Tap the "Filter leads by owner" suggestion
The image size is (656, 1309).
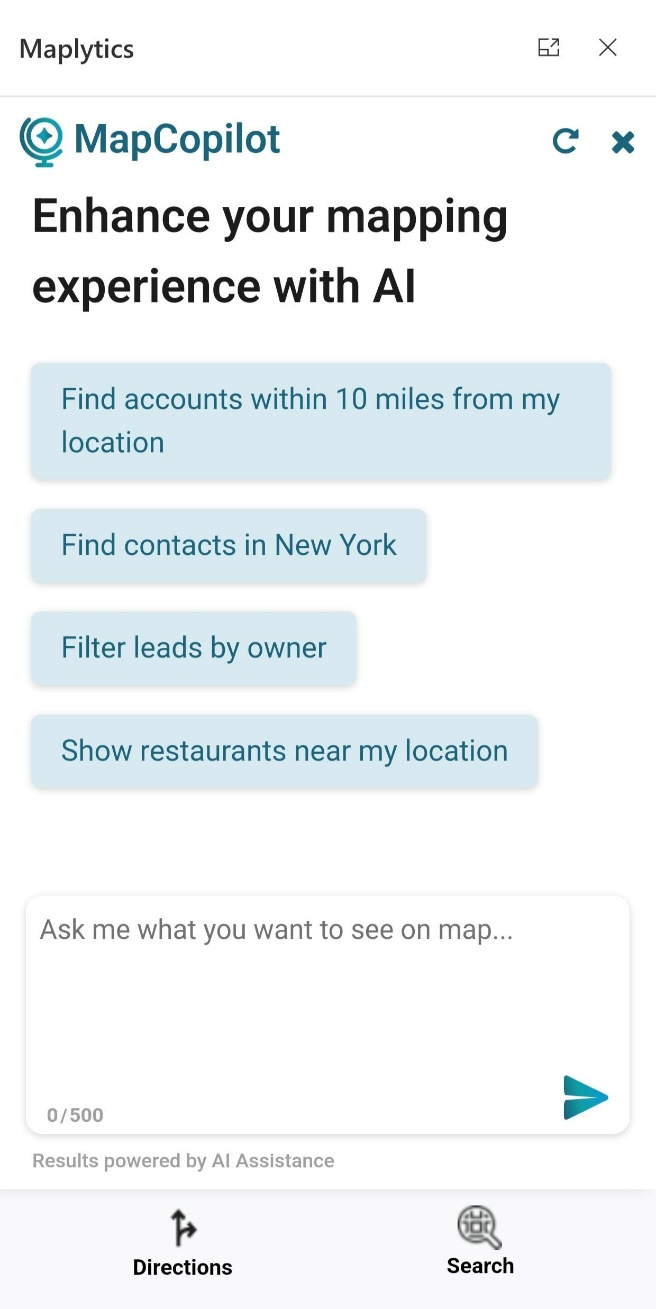coord(194,648)
